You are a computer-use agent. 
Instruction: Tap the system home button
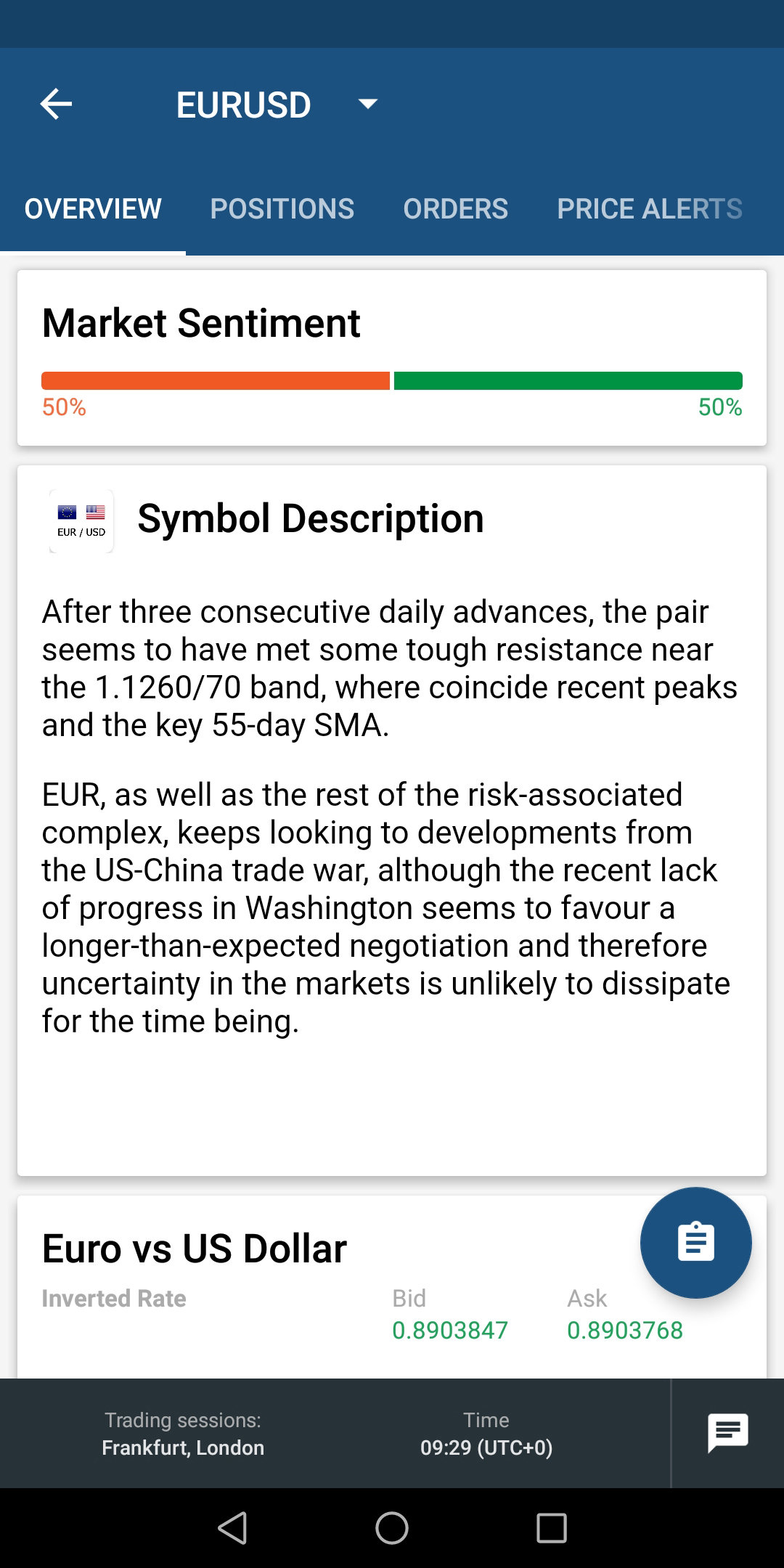point(392,1528)
